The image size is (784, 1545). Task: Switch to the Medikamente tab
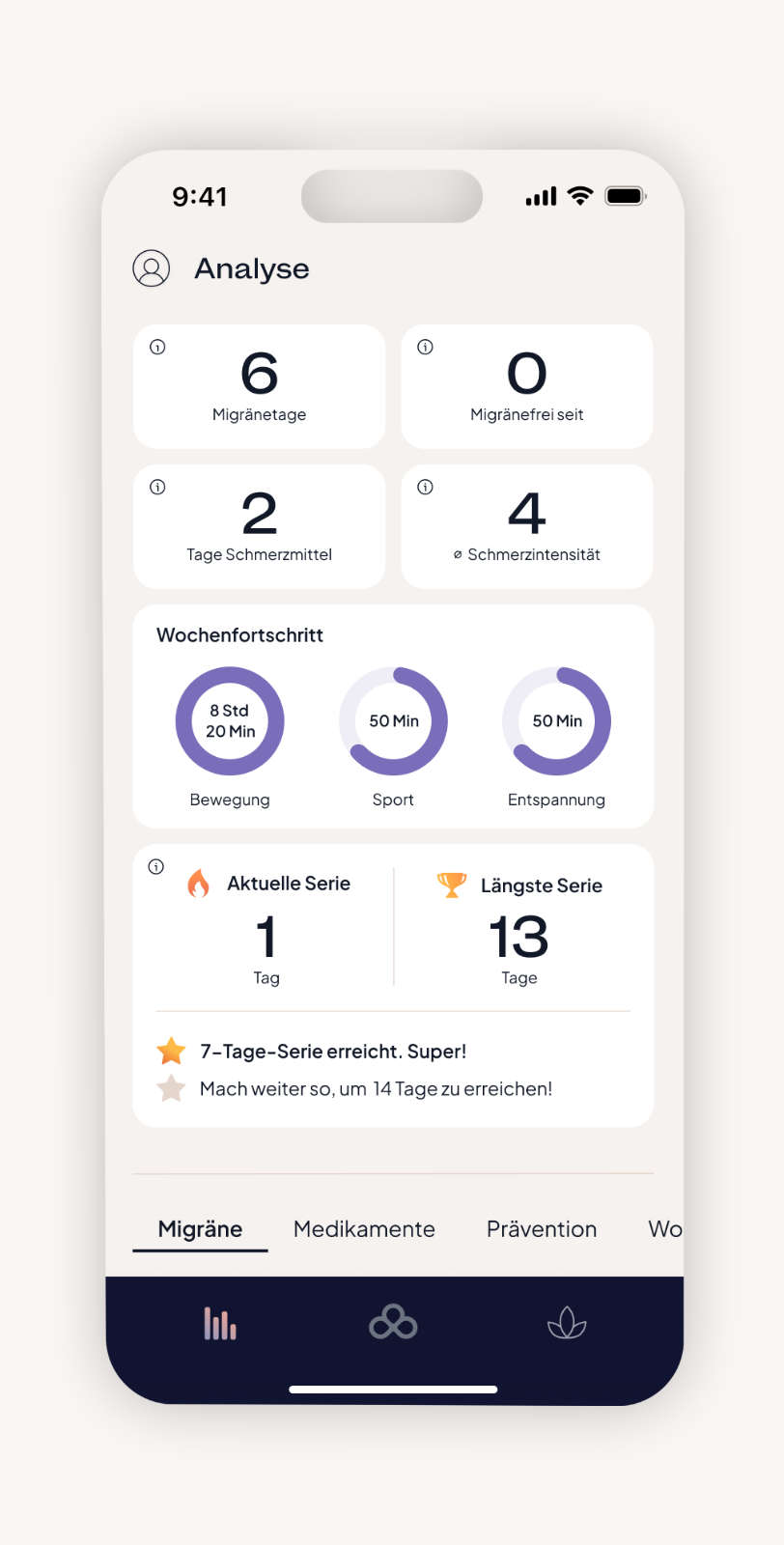tap(364, 1229)
